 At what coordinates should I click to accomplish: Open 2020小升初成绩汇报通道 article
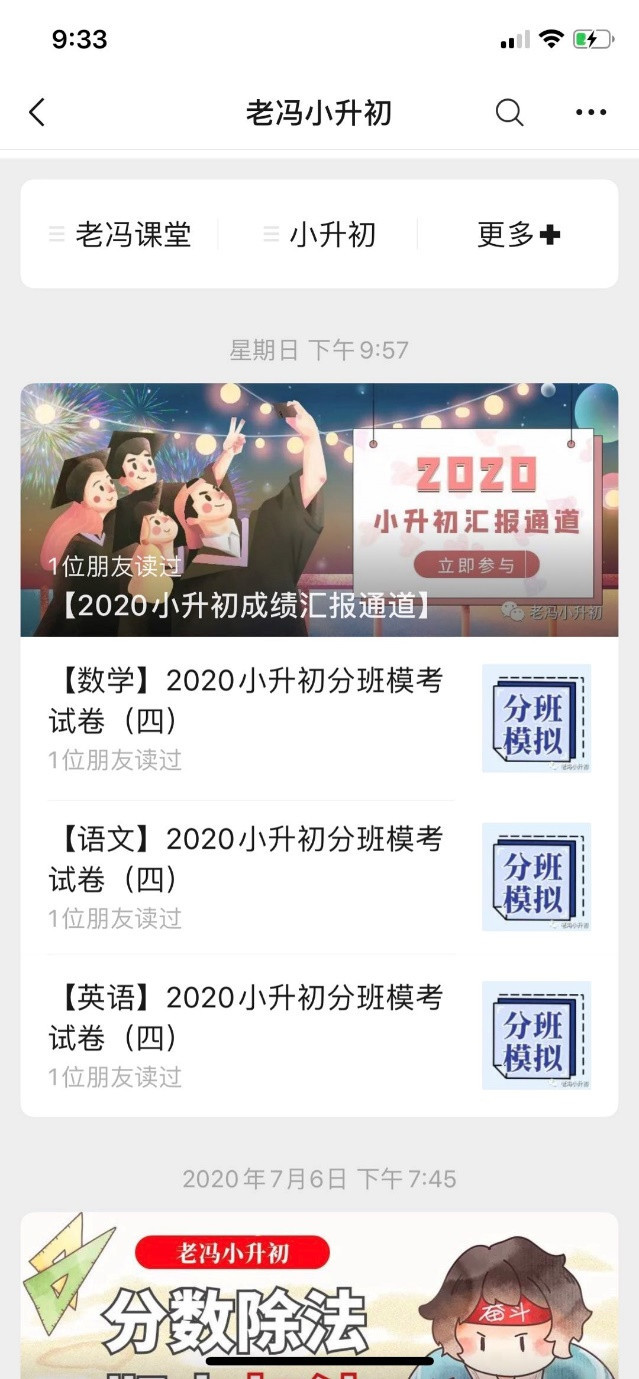319,510
